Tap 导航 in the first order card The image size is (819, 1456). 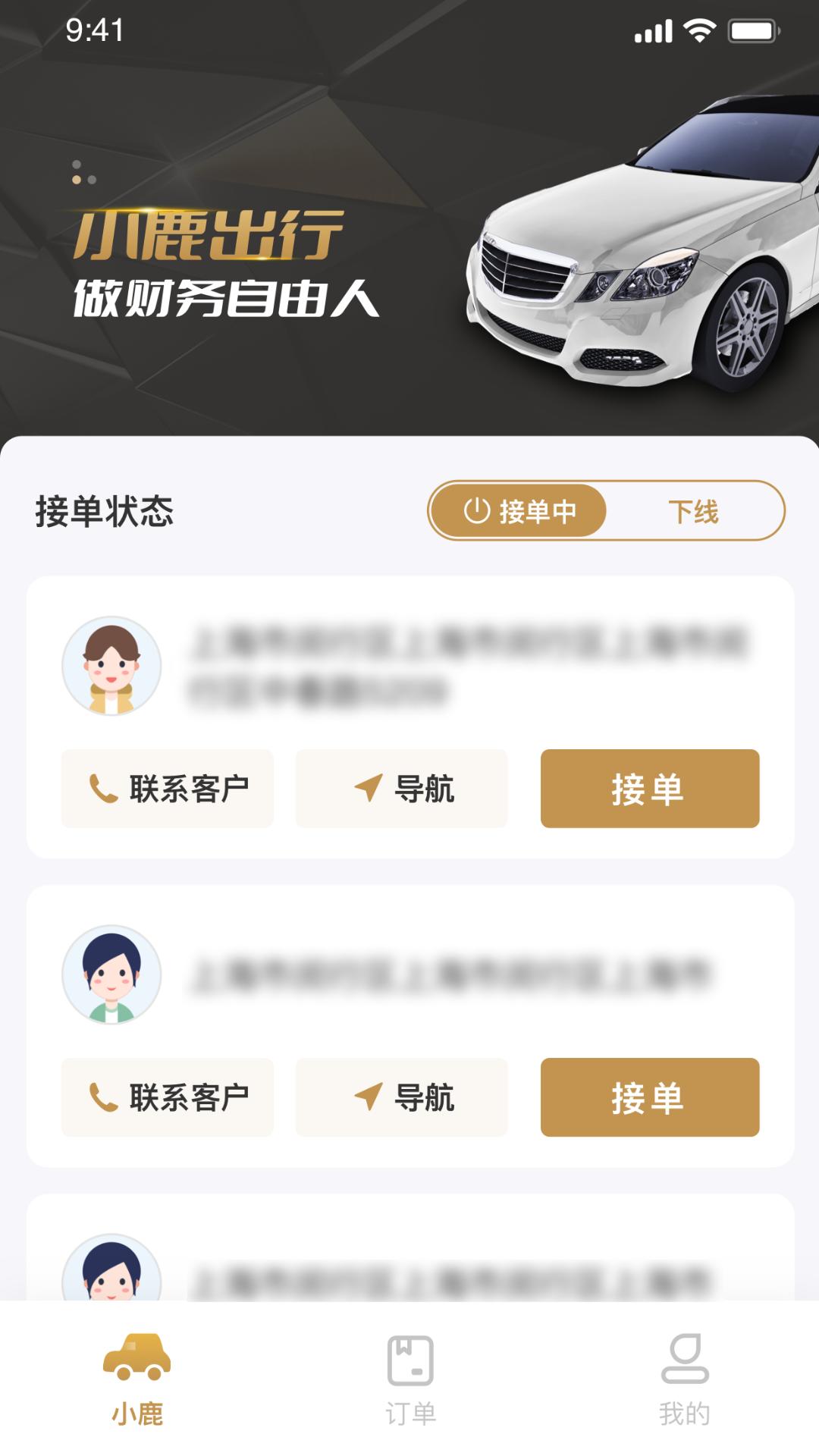point(401,787)
